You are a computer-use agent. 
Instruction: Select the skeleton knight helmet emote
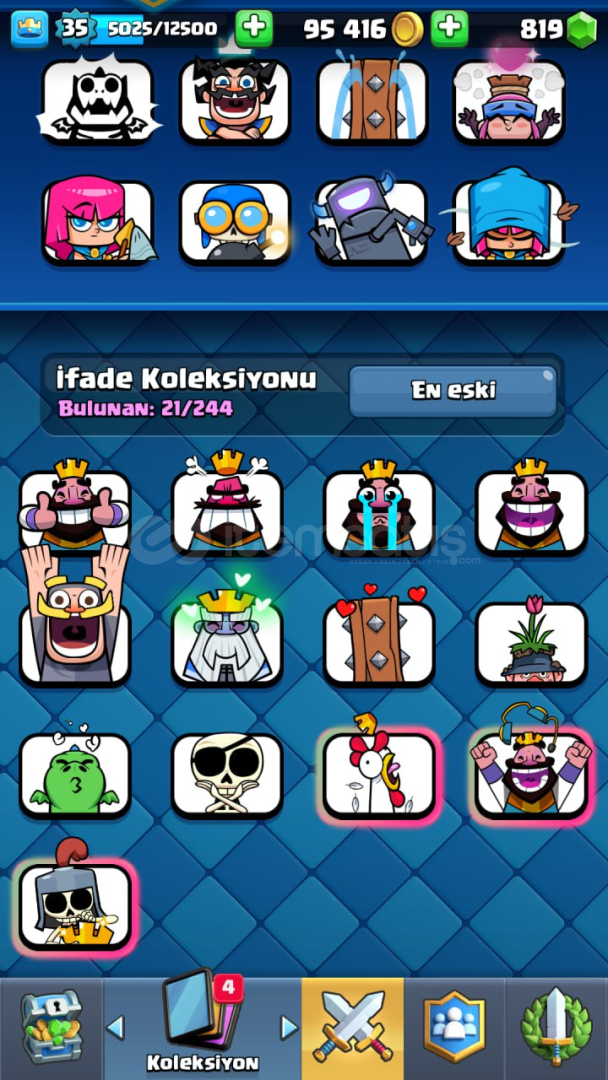click(75, 899)
